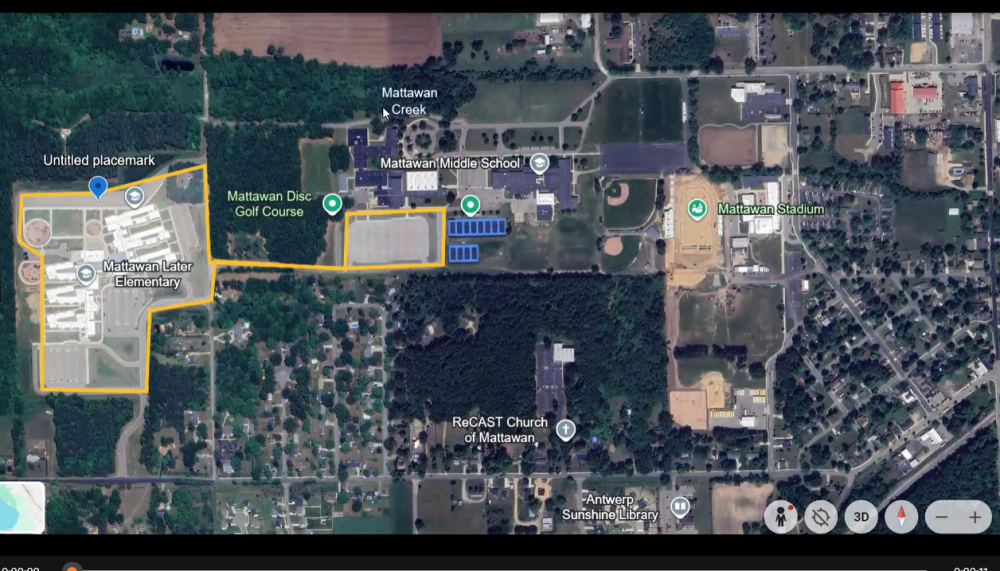The width and height of the screenshot is (1000, 571).
Task: Switch the map to 3D view
Action: [861, 517]
